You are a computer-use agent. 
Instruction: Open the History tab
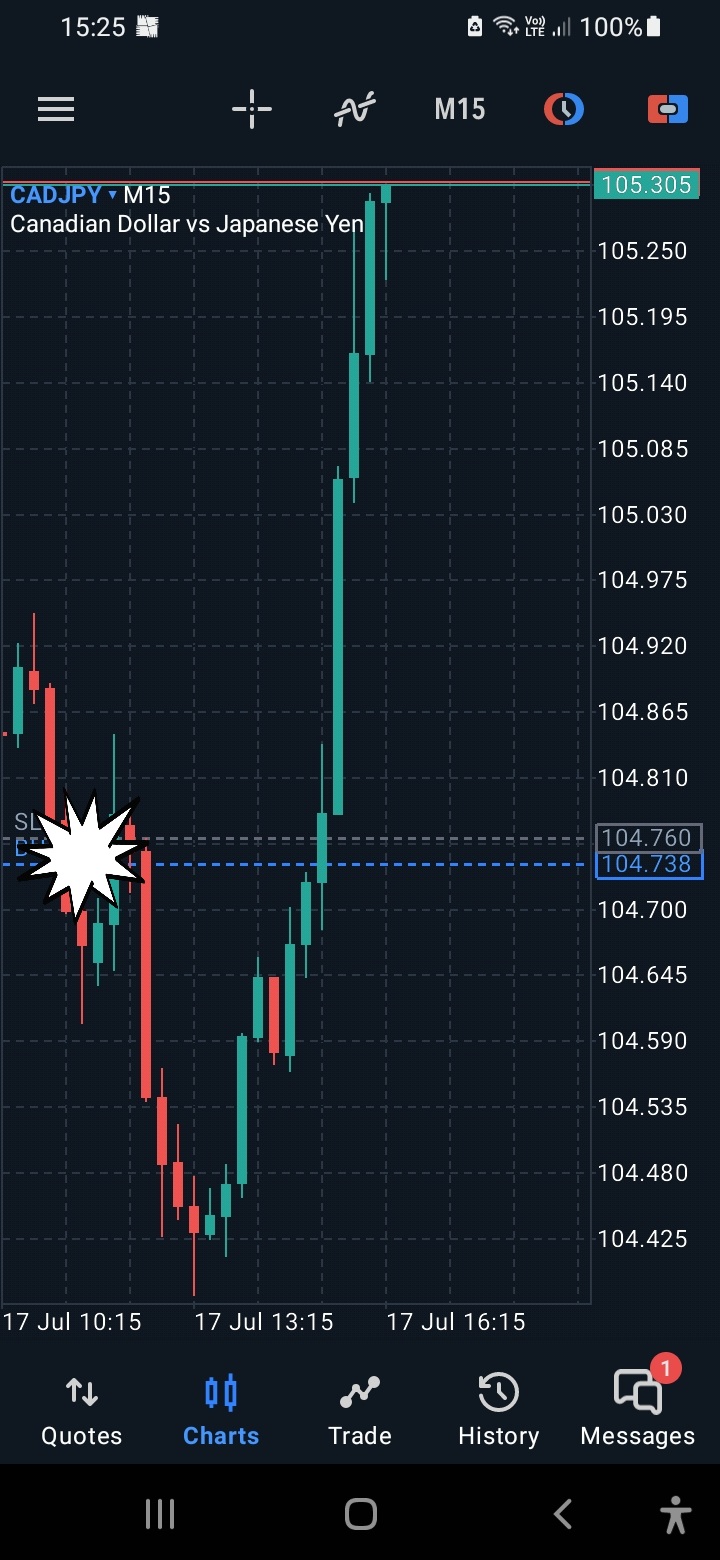click(x=498, y=1410)
